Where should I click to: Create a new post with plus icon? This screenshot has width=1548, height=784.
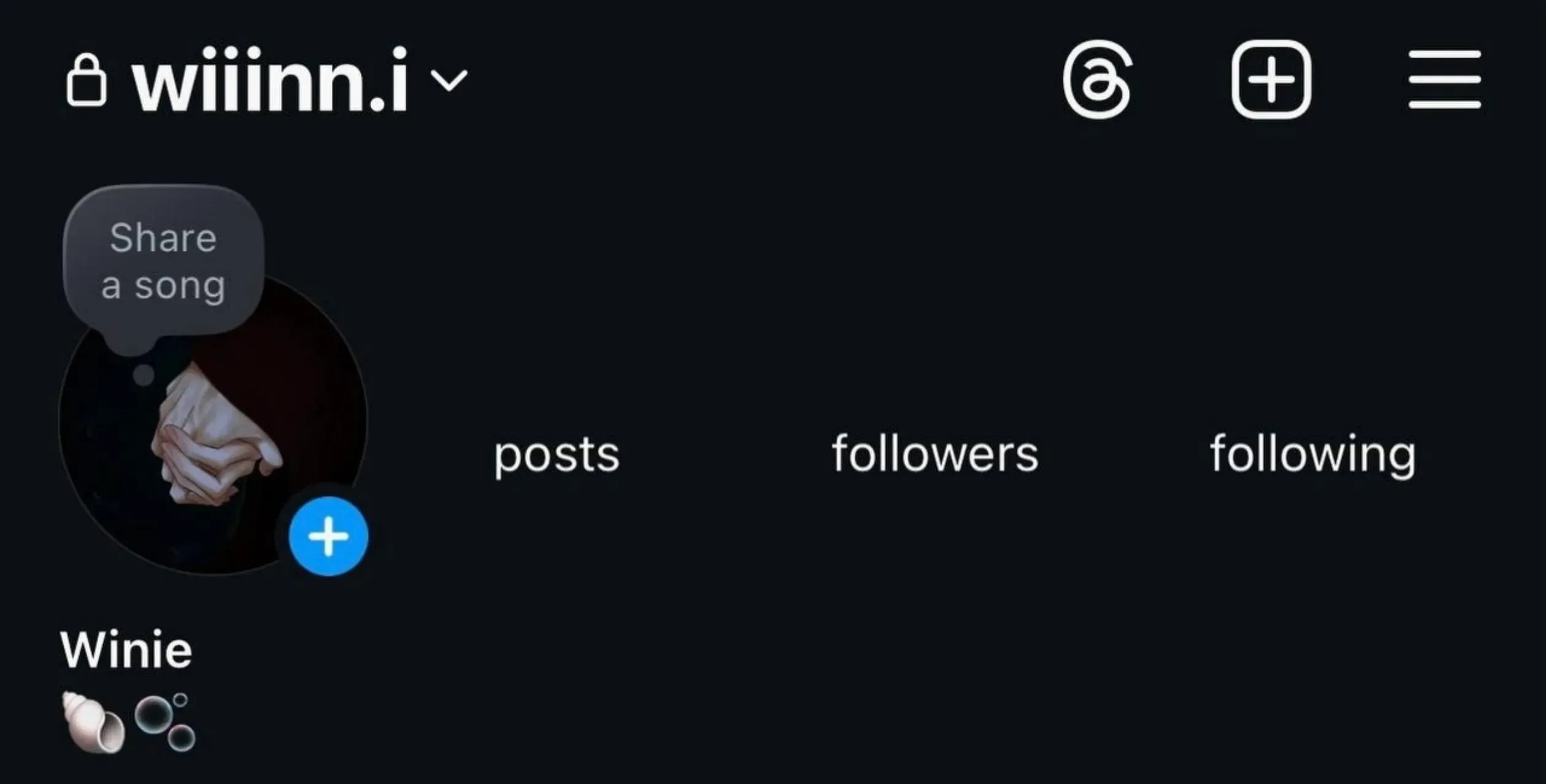point(1271,80)
